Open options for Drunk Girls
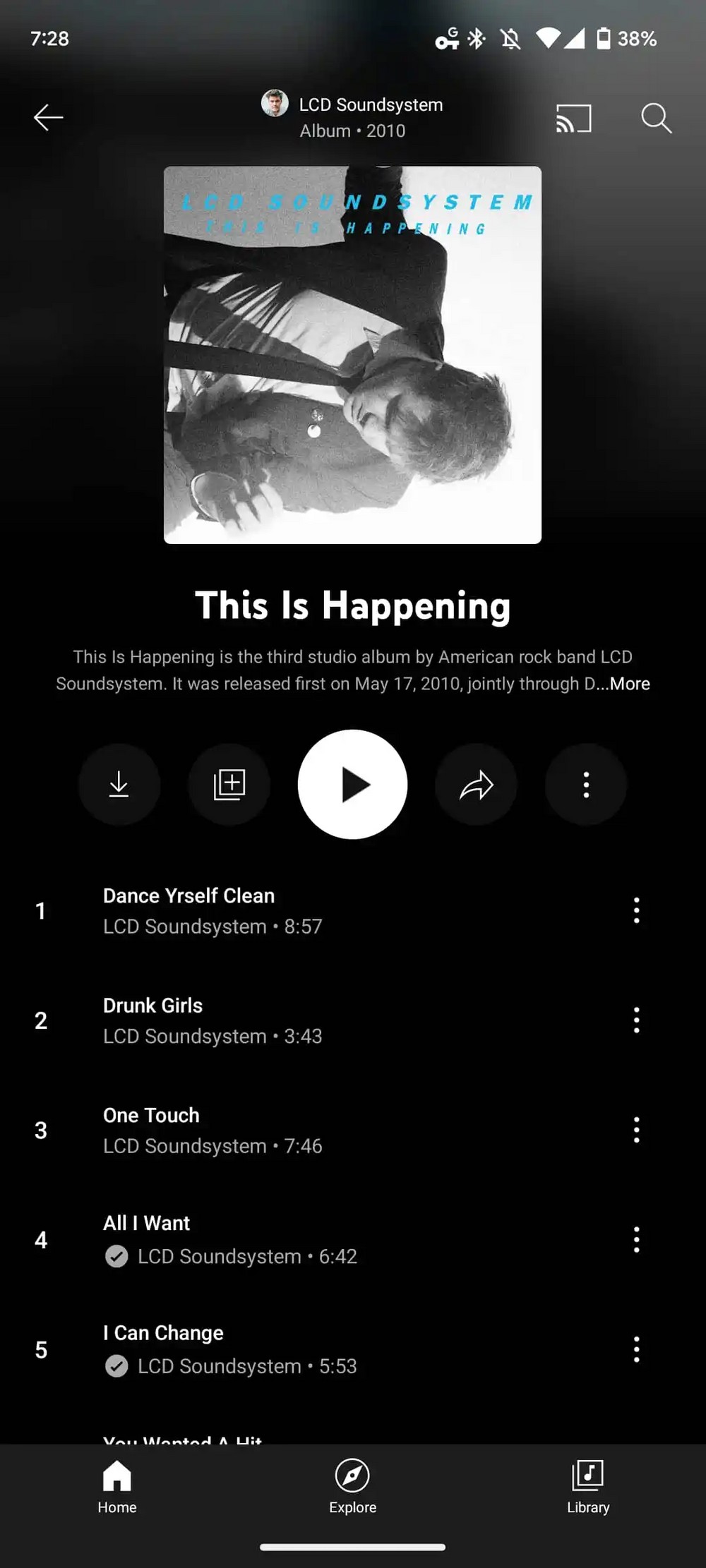 pyautogui.click(x=636, y=1020)
